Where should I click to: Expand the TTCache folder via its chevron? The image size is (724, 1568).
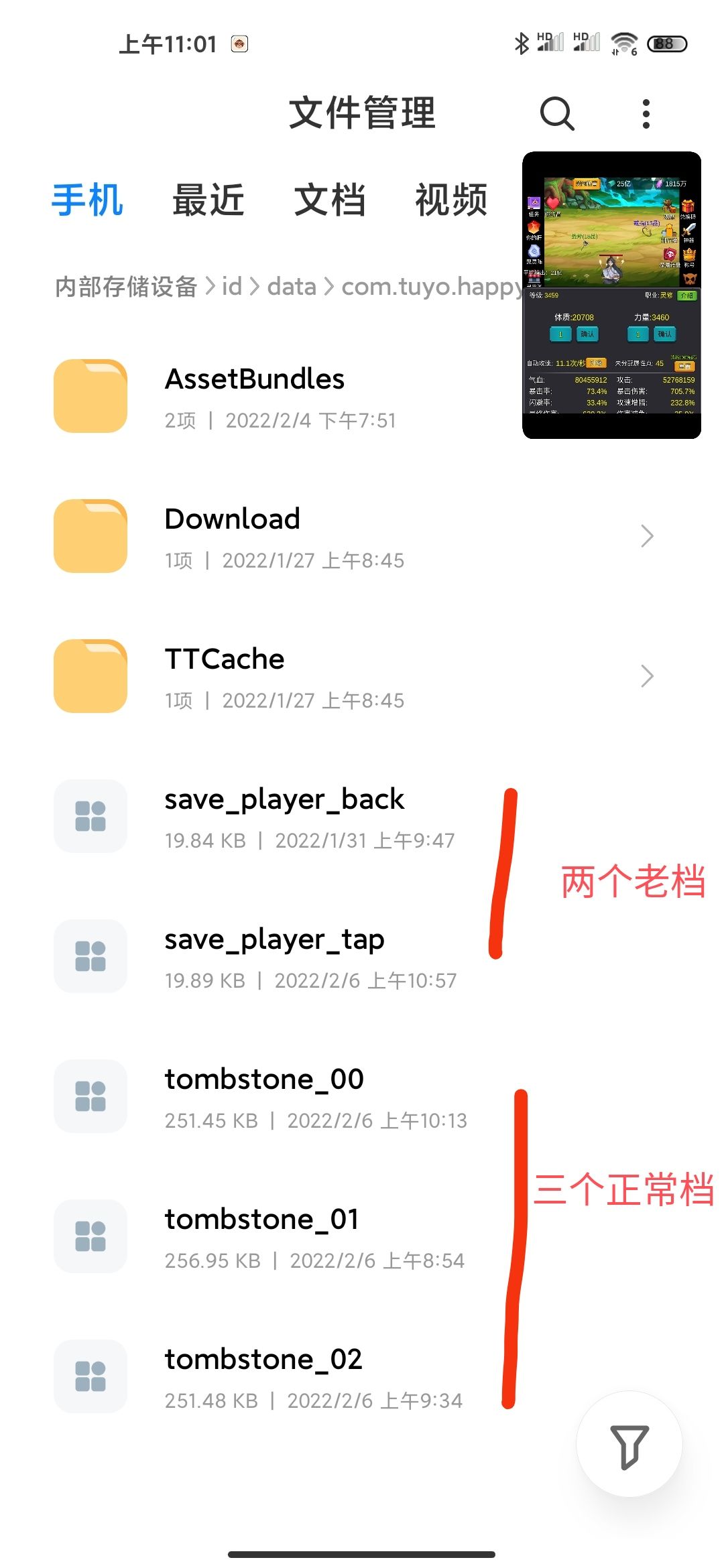[x=646, y=675]
